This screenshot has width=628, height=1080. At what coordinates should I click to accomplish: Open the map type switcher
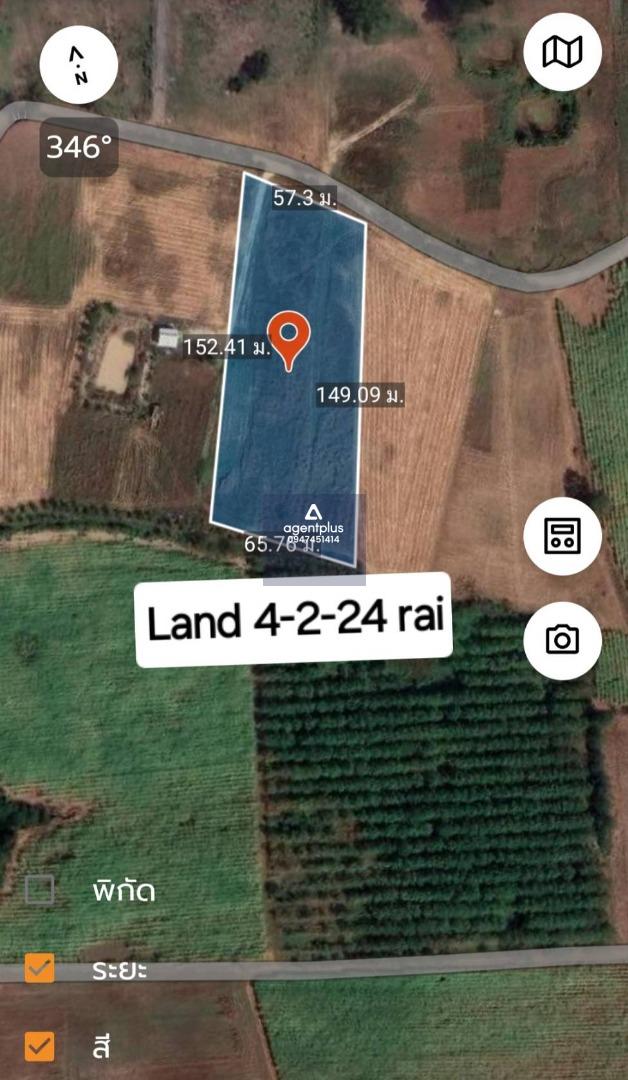[x=563, y=52]
